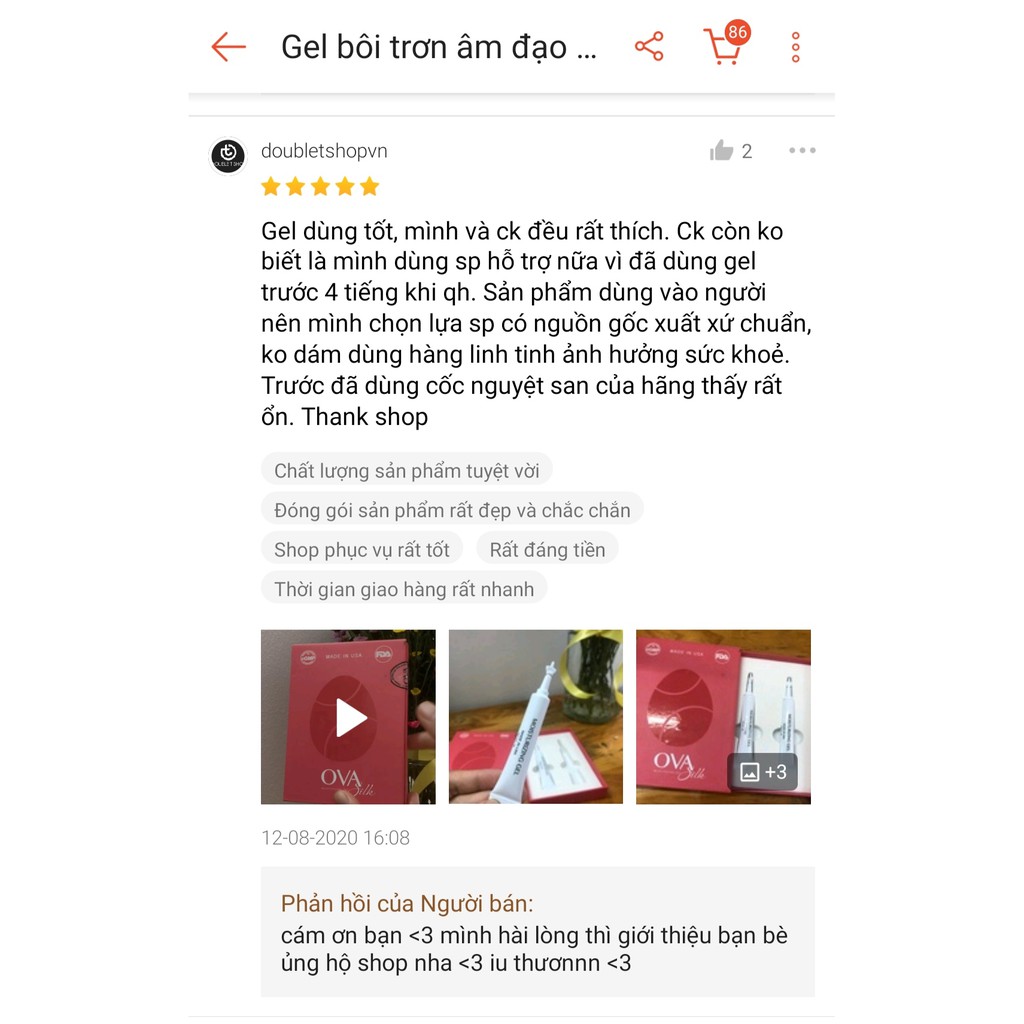Open doubletshopvn's profile avatar

228,155
